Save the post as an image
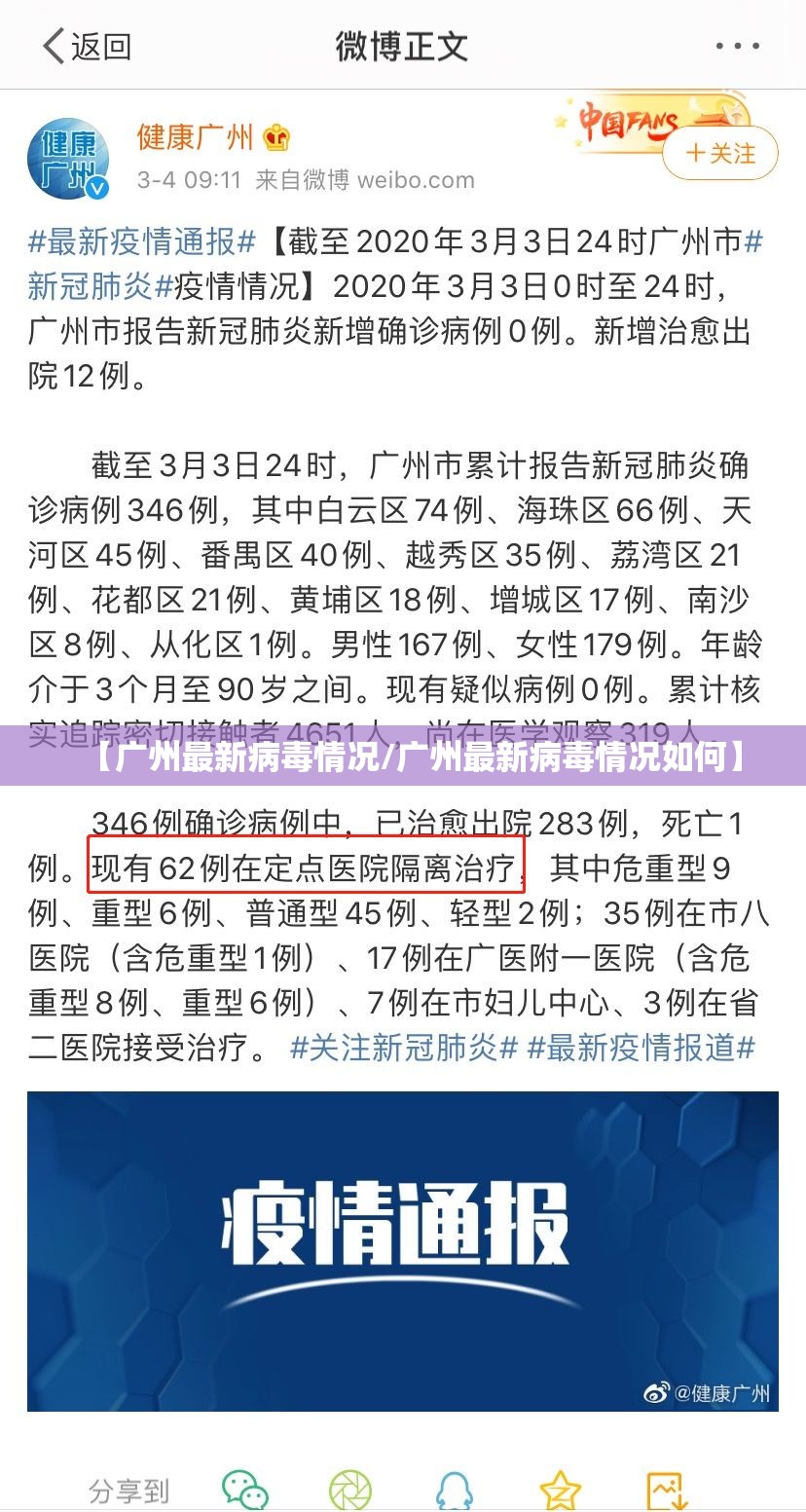This screenshot has width=806, height=1512. tap(668, 1491)
